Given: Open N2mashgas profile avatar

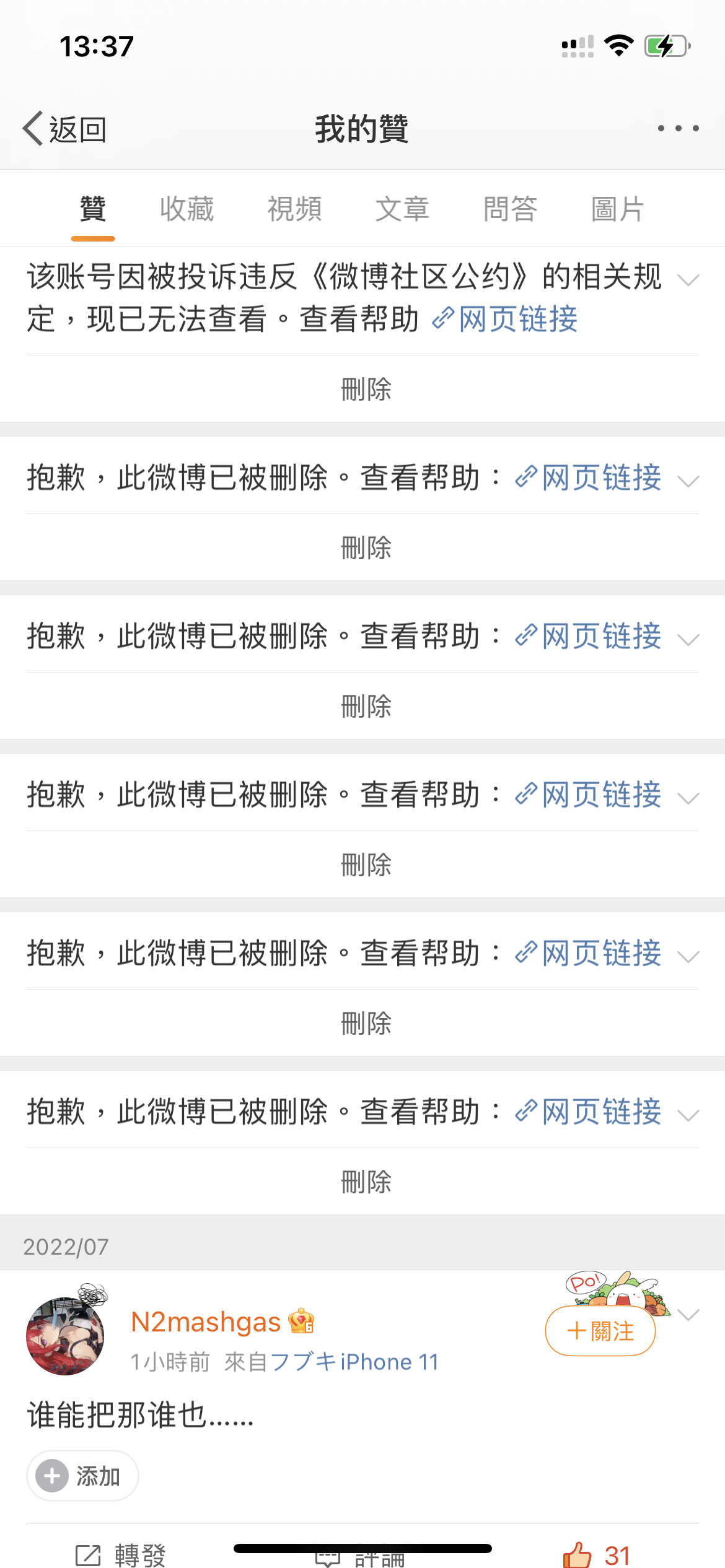Looking at the screenshot, I should (65, 1336).
